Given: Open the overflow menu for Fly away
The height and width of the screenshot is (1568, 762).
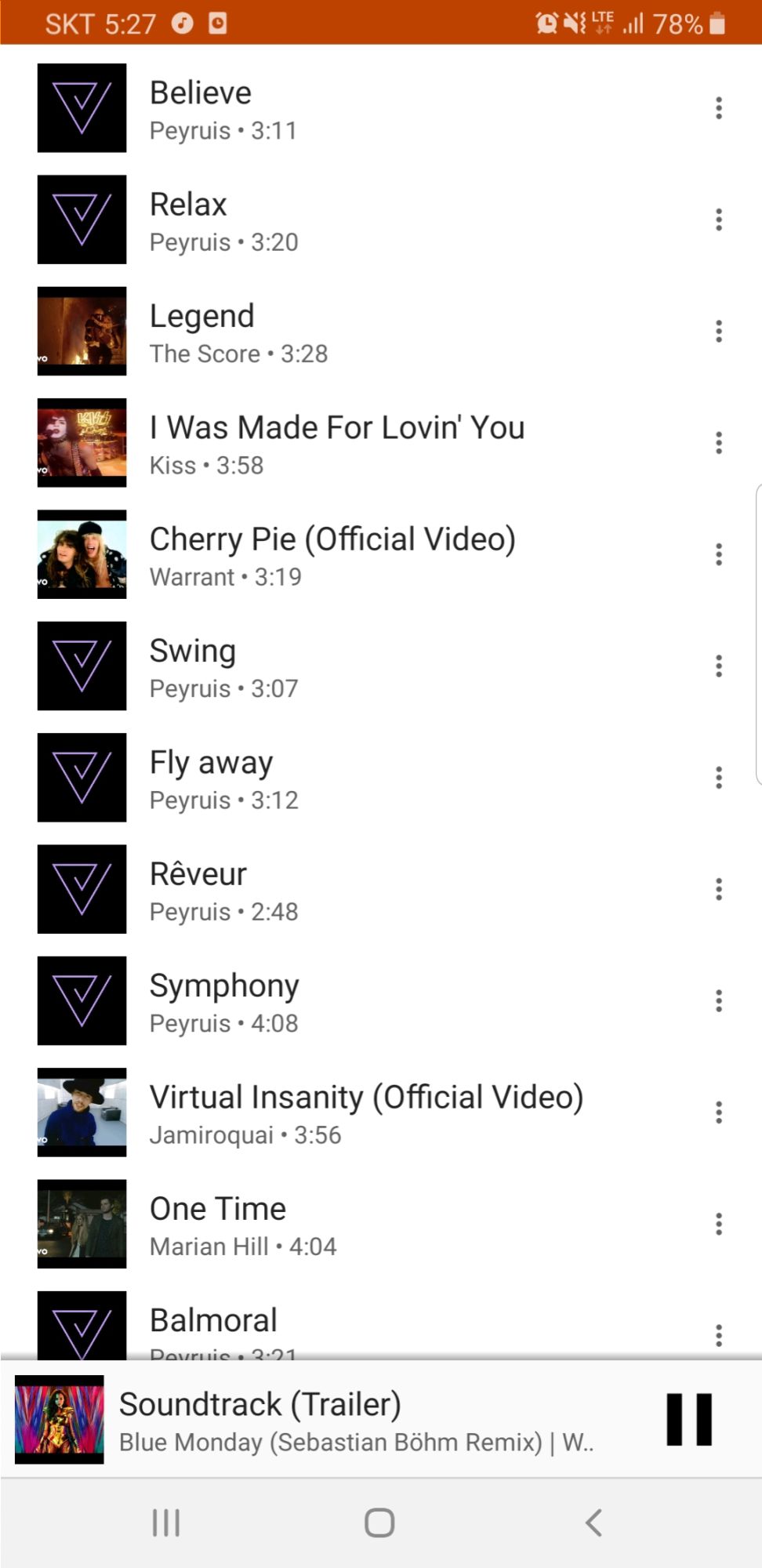Looking at the screenshot, I should click(x=718, y=778).
